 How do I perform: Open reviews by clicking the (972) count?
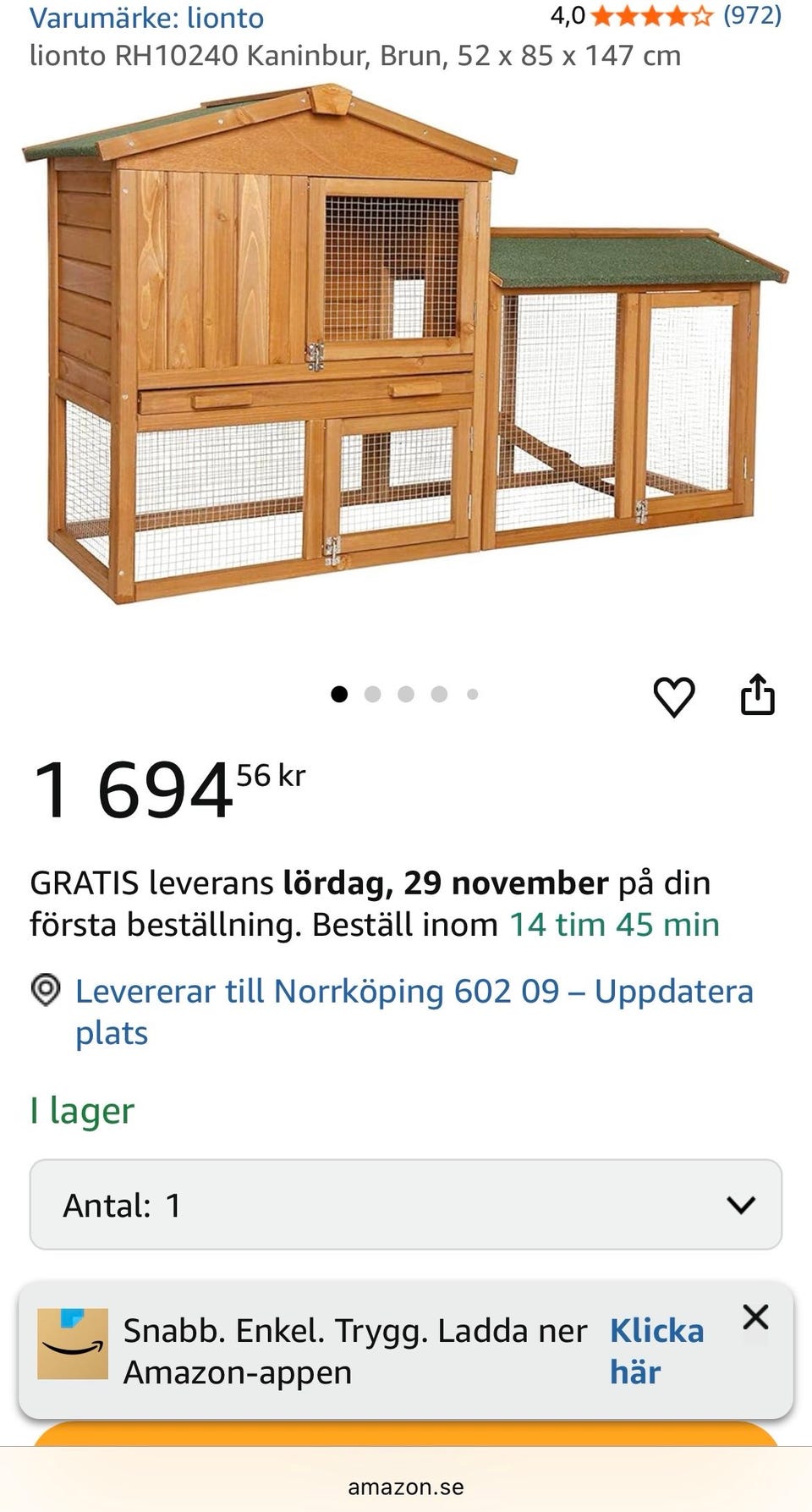[x=751, y=15]
